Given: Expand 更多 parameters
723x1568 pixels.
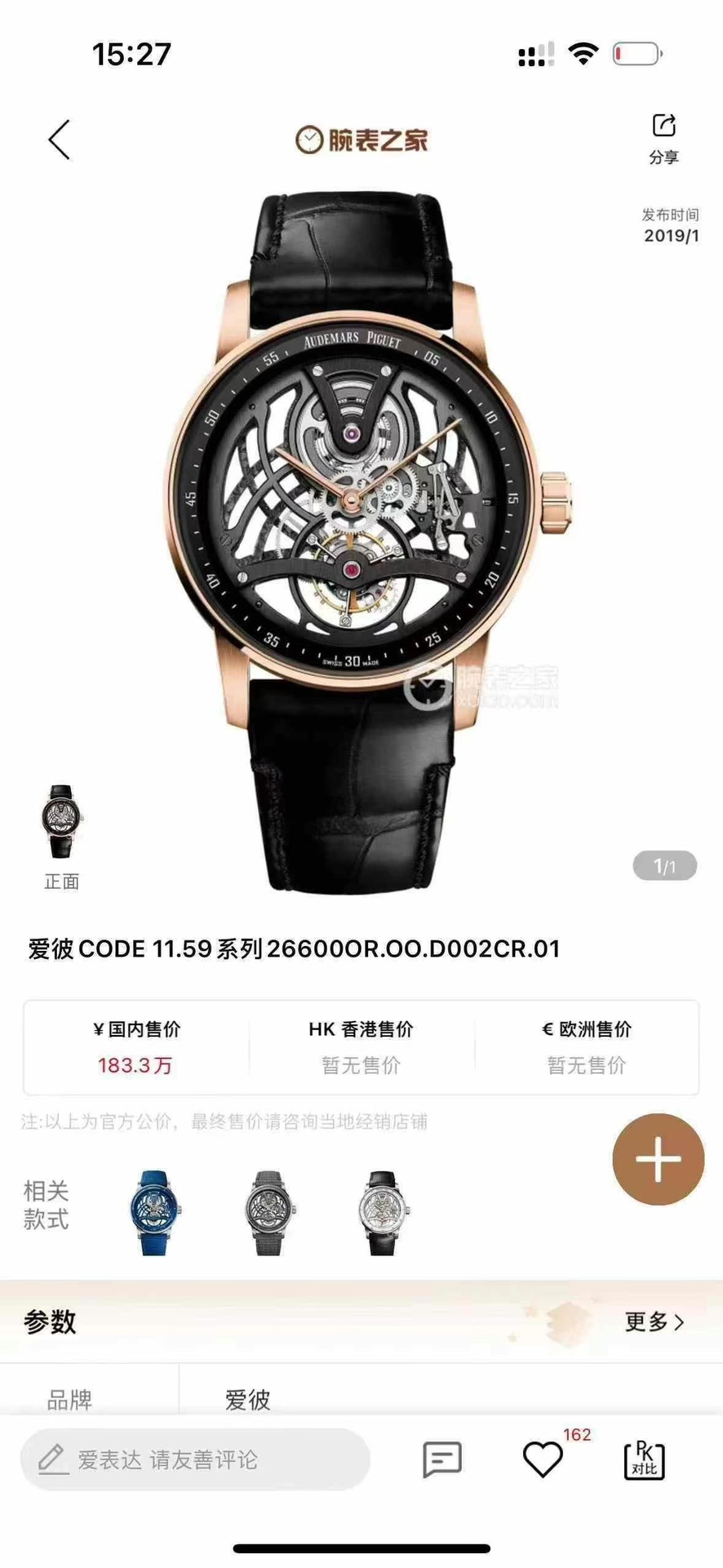Looking at the screenshot, I should point(654,1321).
